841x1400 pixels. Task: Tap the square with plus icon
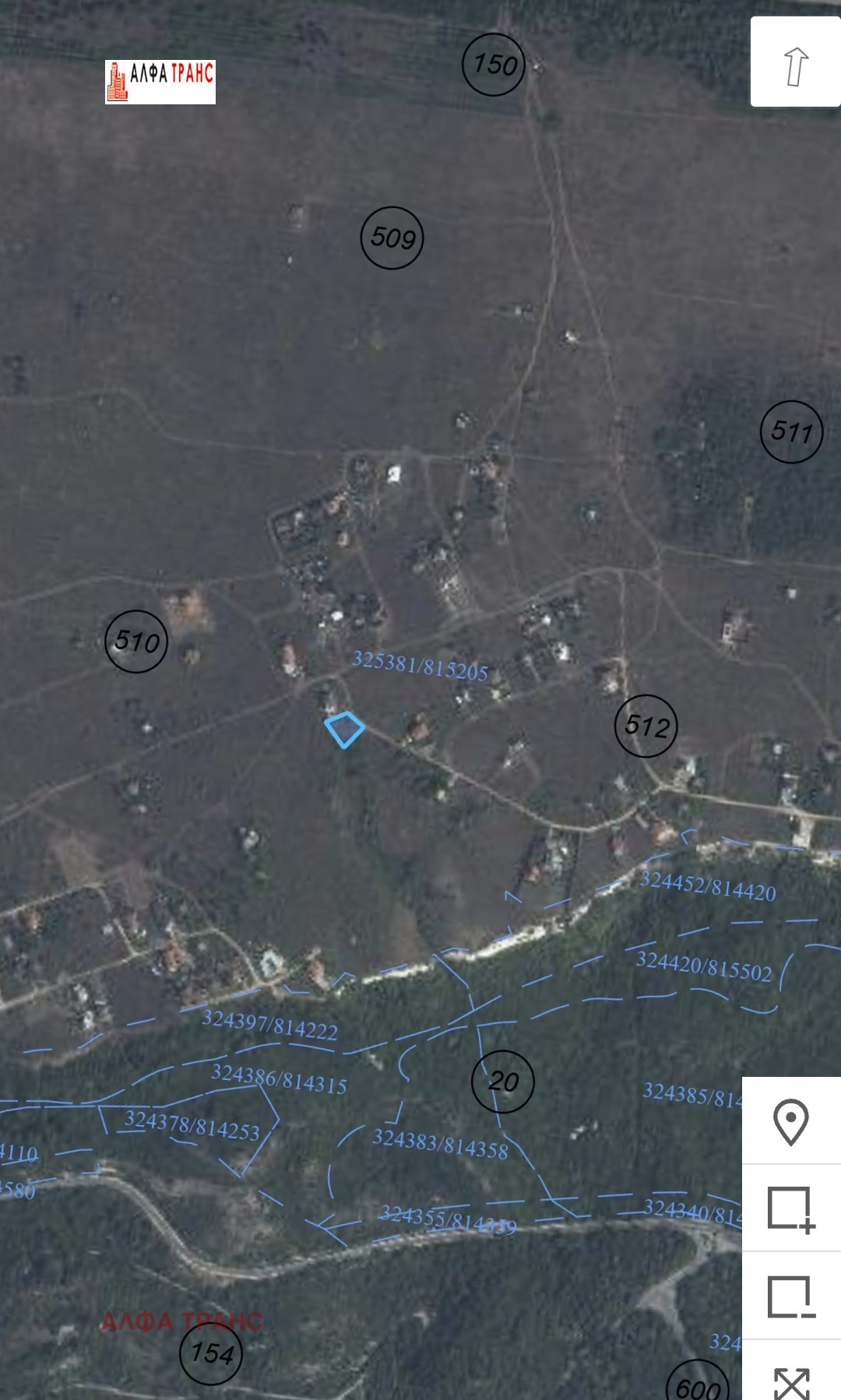click(791, 1209)
